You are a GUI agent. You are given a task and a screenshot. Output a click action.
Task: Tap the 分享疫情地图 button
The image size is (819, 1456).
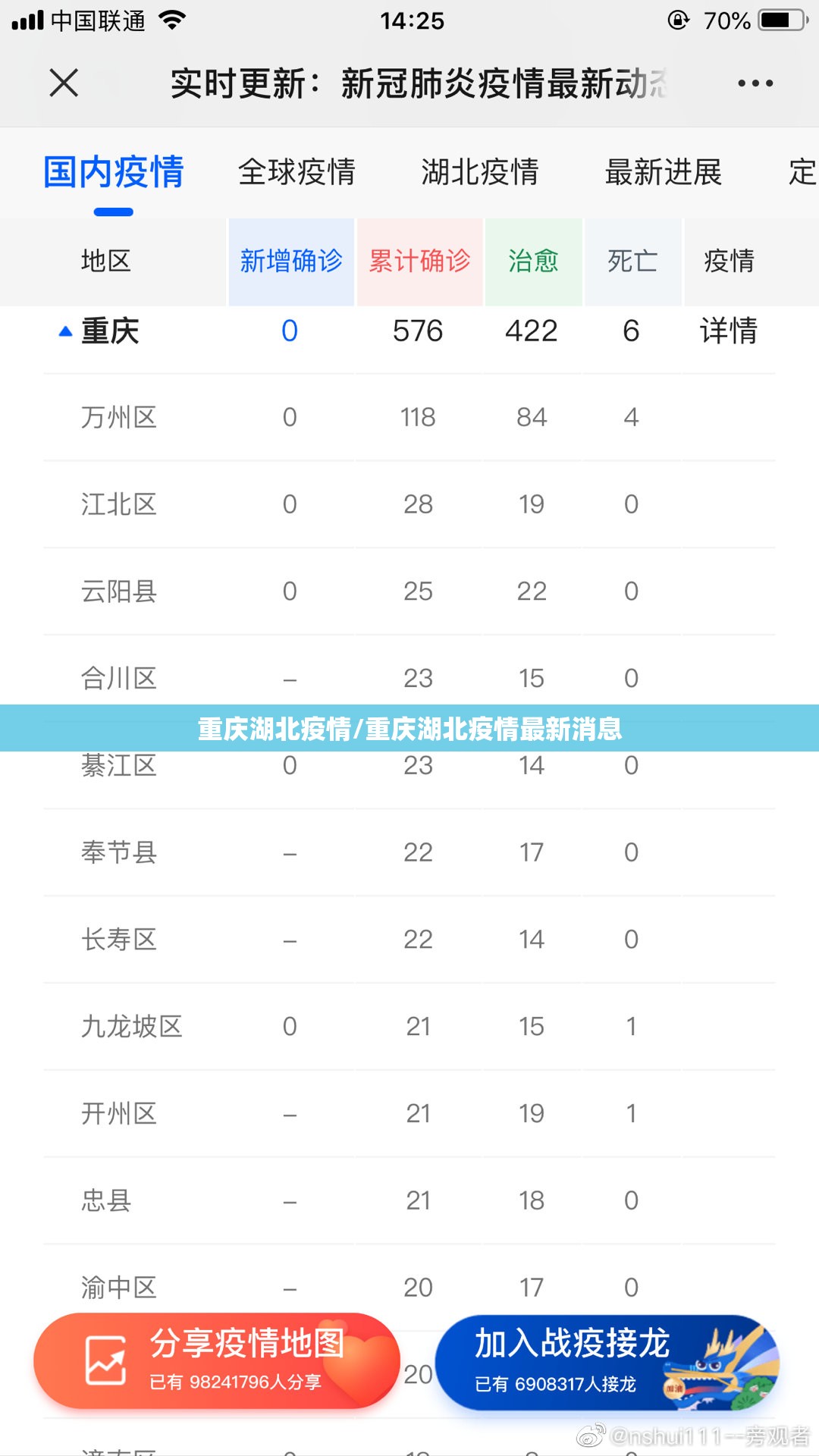coord(217,1361)
